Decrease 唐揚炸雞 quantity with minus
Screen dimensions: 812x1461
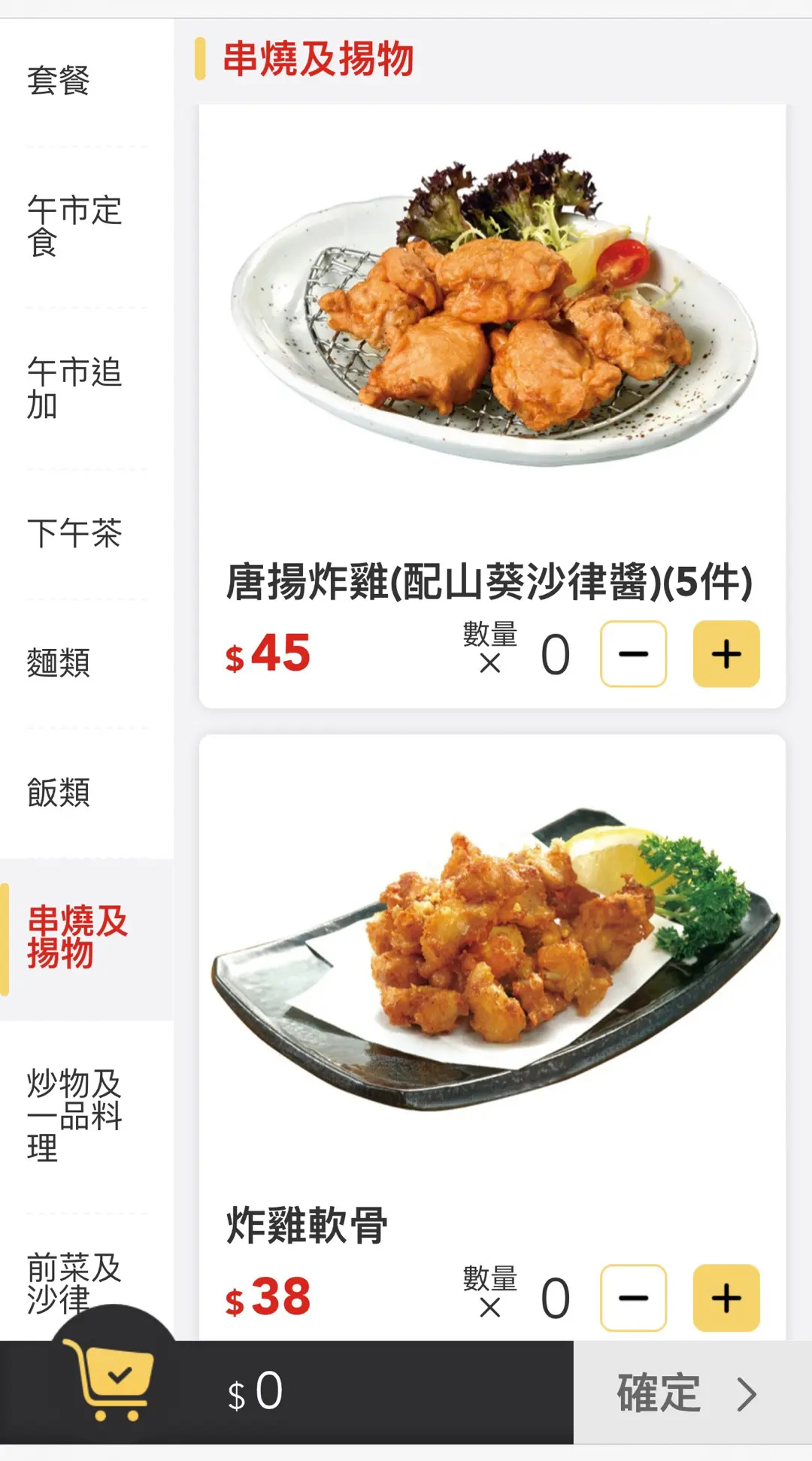[x=633, y=654]
